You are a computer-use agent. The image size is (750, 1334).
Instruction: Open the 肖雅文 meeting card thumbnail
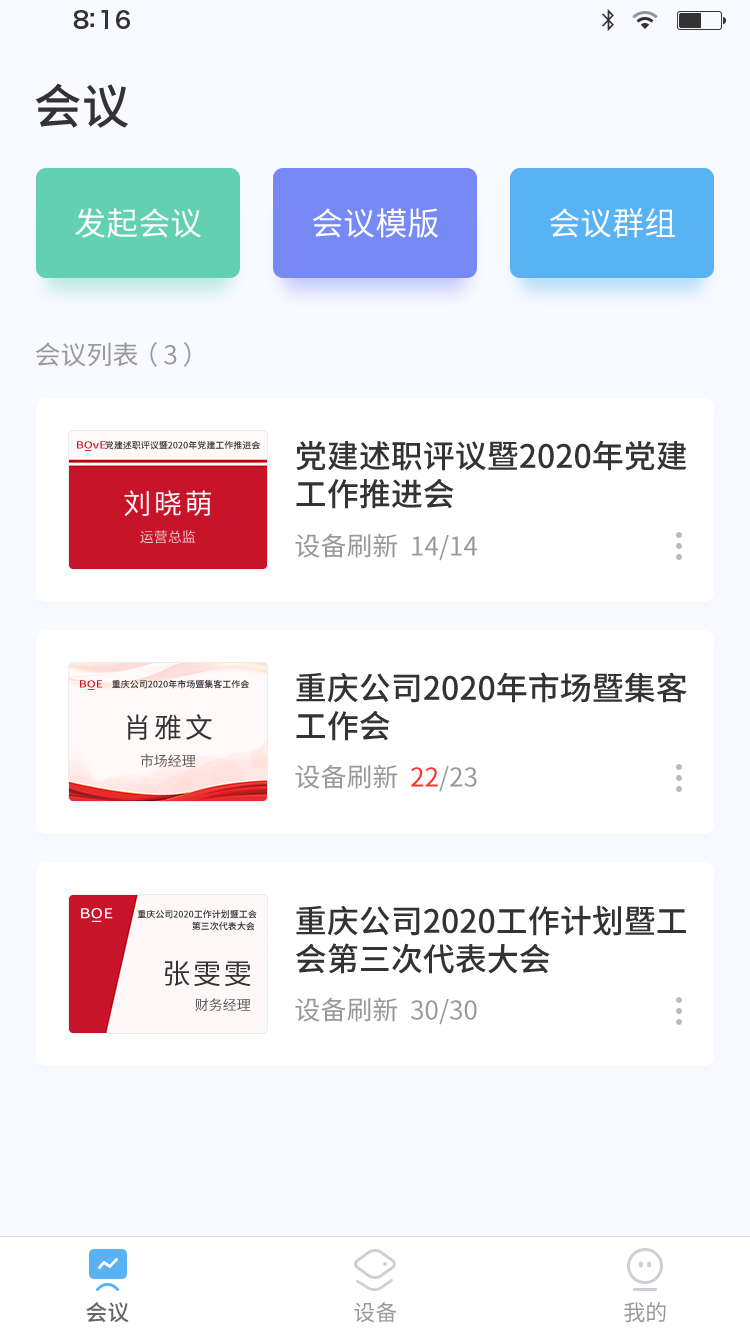tap(167, 731)
